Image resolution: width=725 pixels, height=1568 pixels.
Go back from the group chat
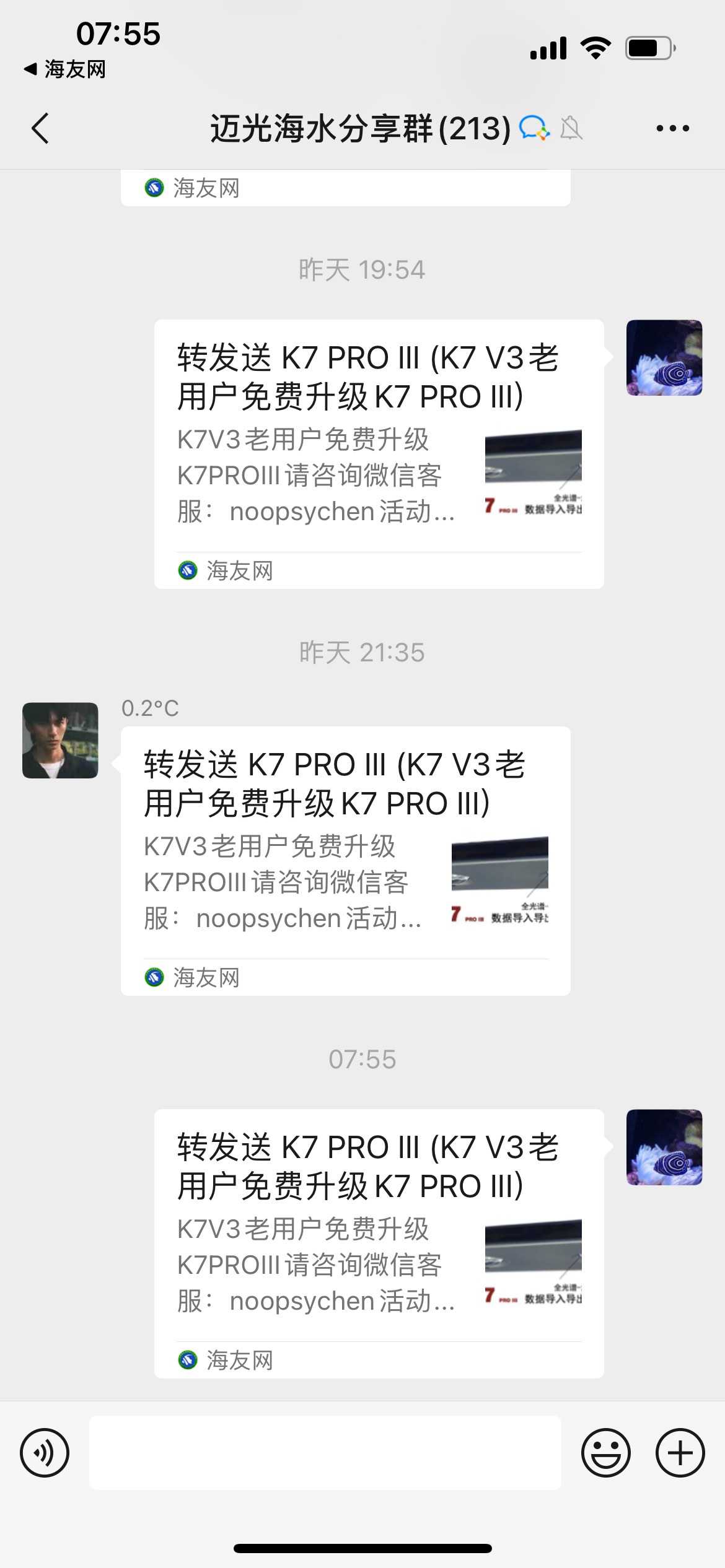[40, 129]
